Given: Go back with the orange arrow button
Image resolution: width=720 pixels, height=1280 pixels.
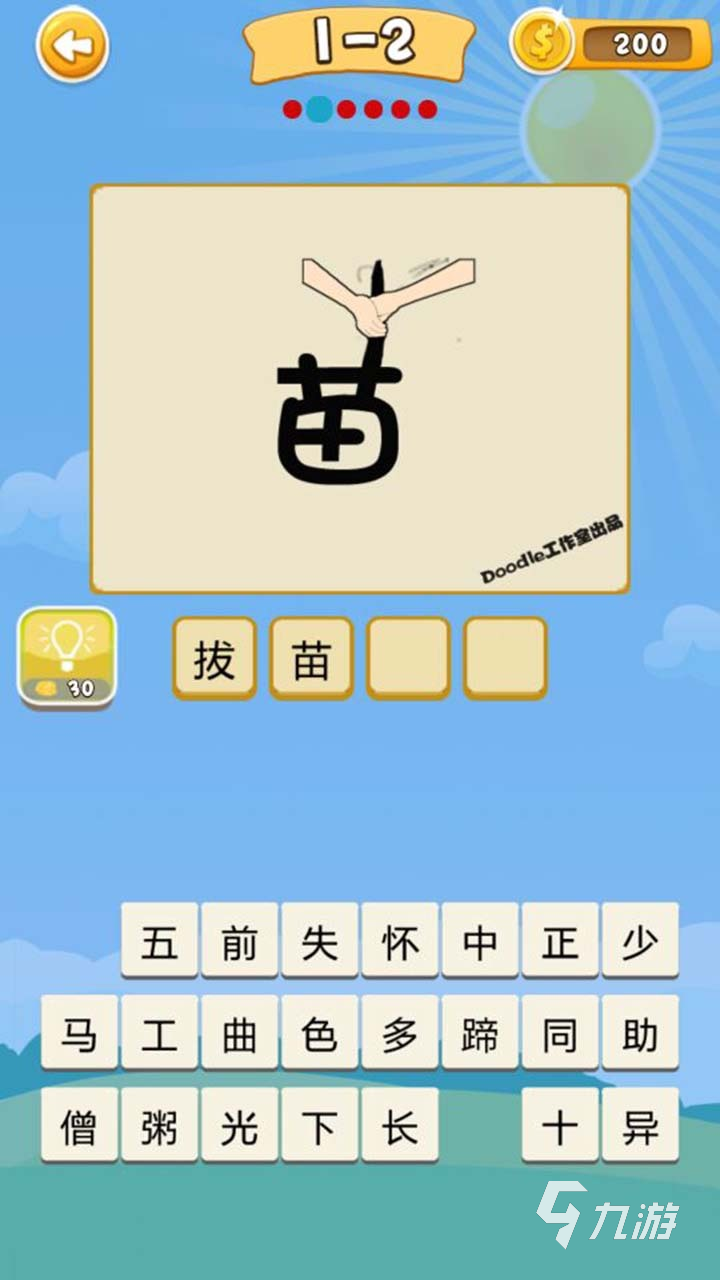Looking at the screenshot, I should point(72,45).
